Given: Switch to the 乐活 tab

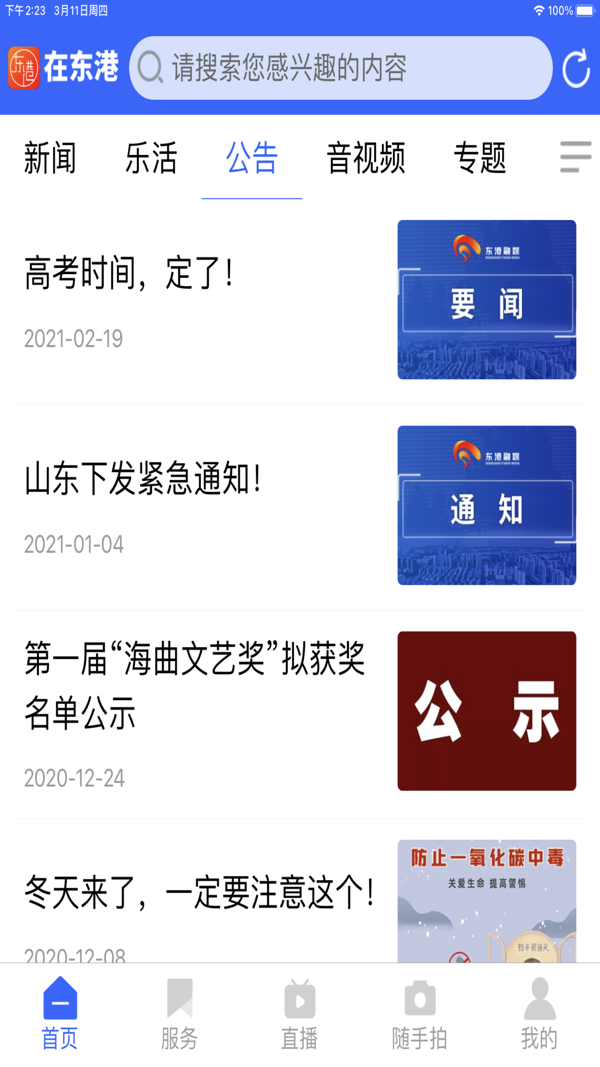Looking at the screenshot, I should [x=151, y=158].
